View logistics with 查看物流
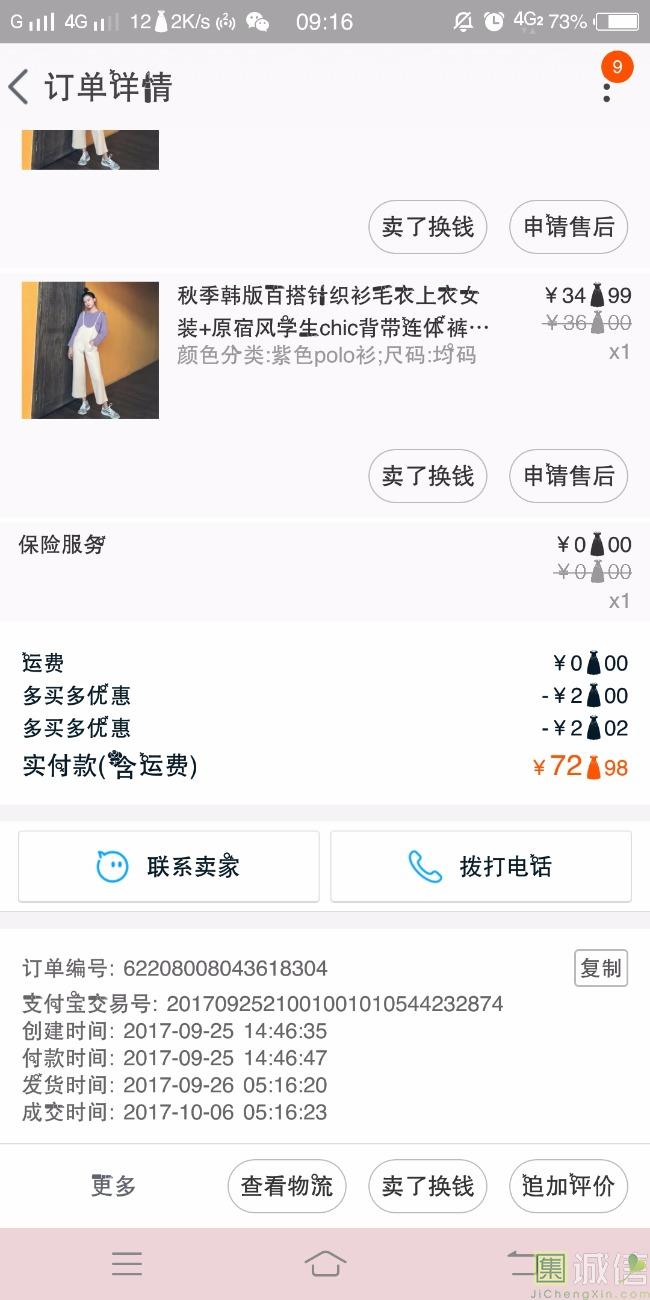Viewport: 650px width, 1300px height. 287,1186
